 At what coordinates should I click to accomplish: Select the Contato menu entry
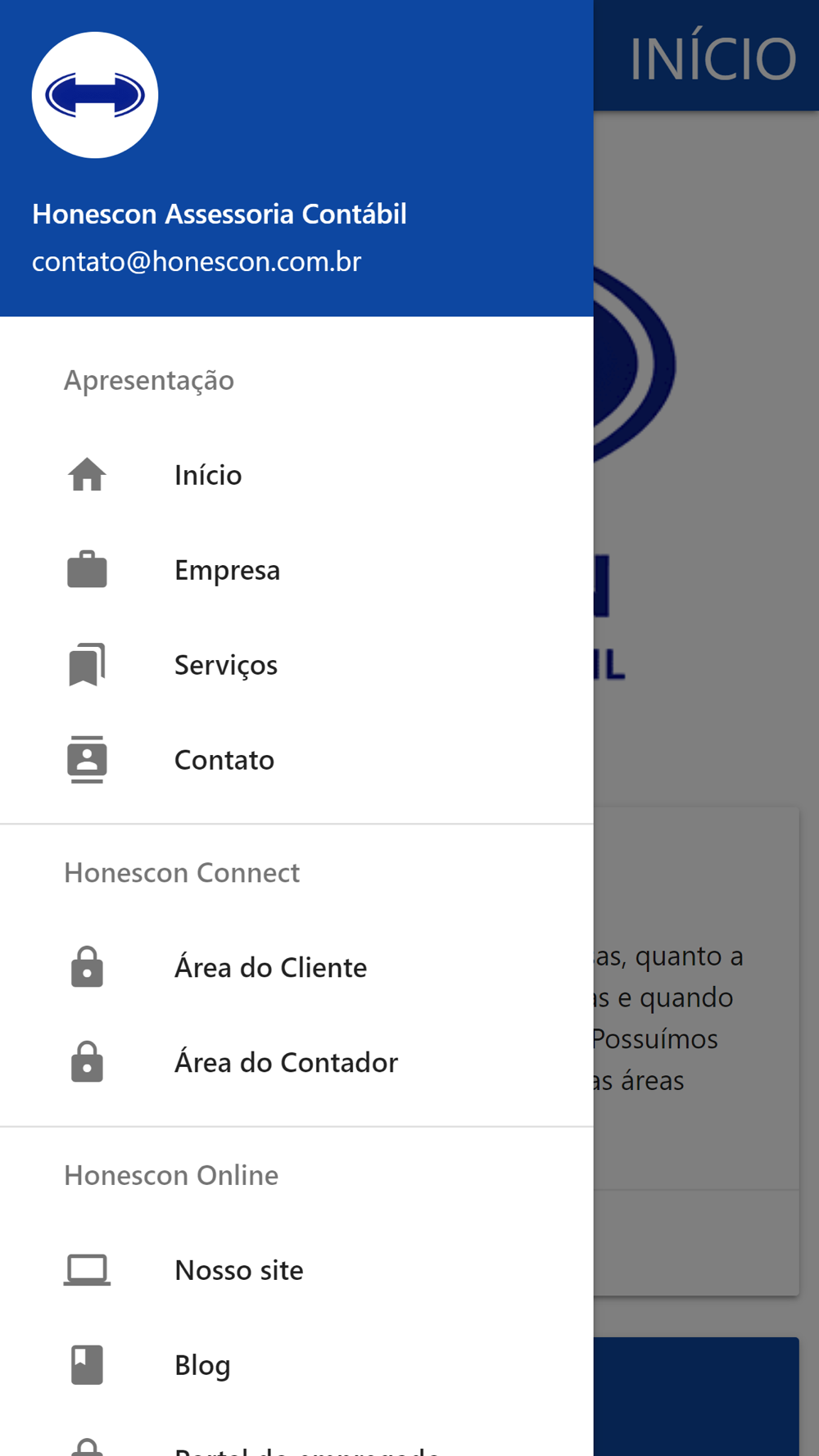tap(296, 760)
